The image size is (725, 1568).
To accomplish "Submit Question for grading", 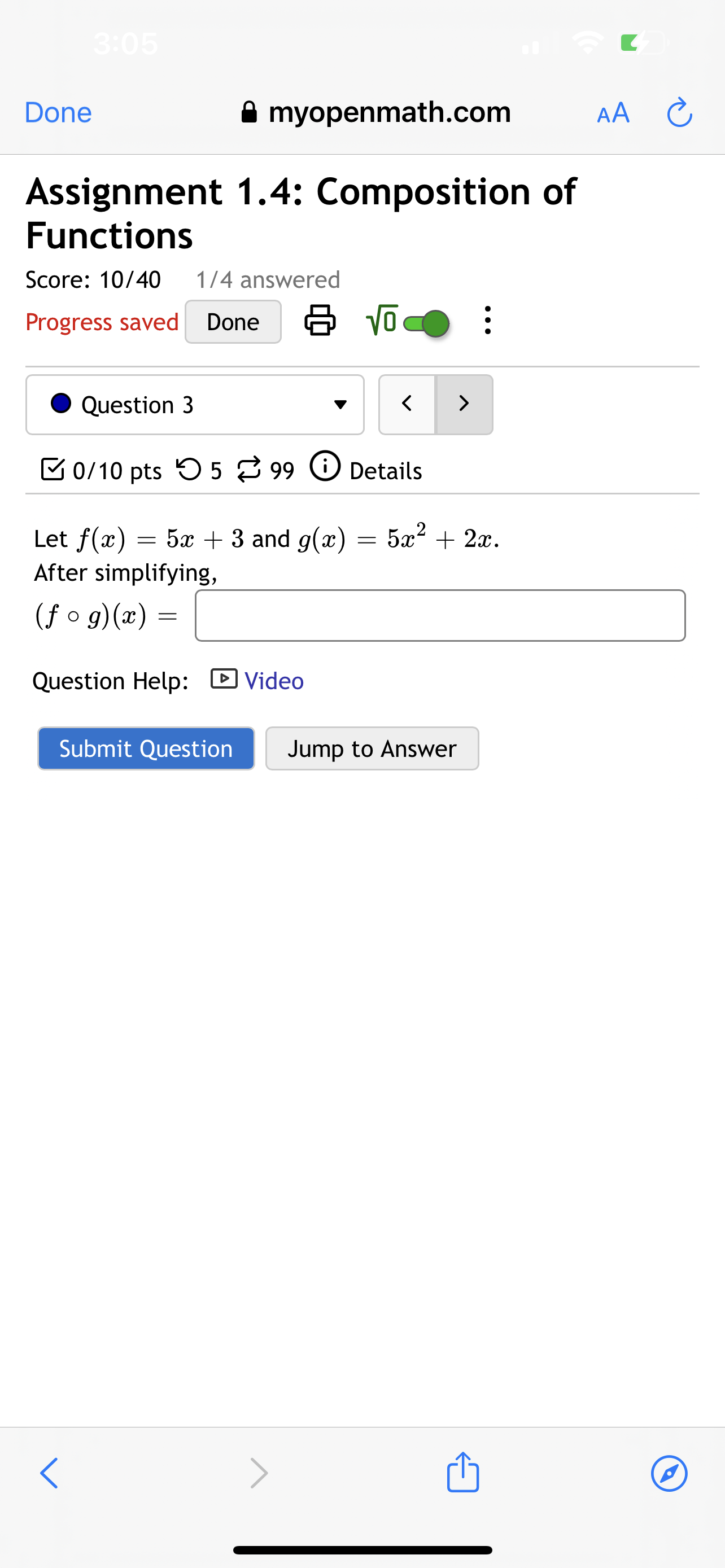I will point(146,748).
